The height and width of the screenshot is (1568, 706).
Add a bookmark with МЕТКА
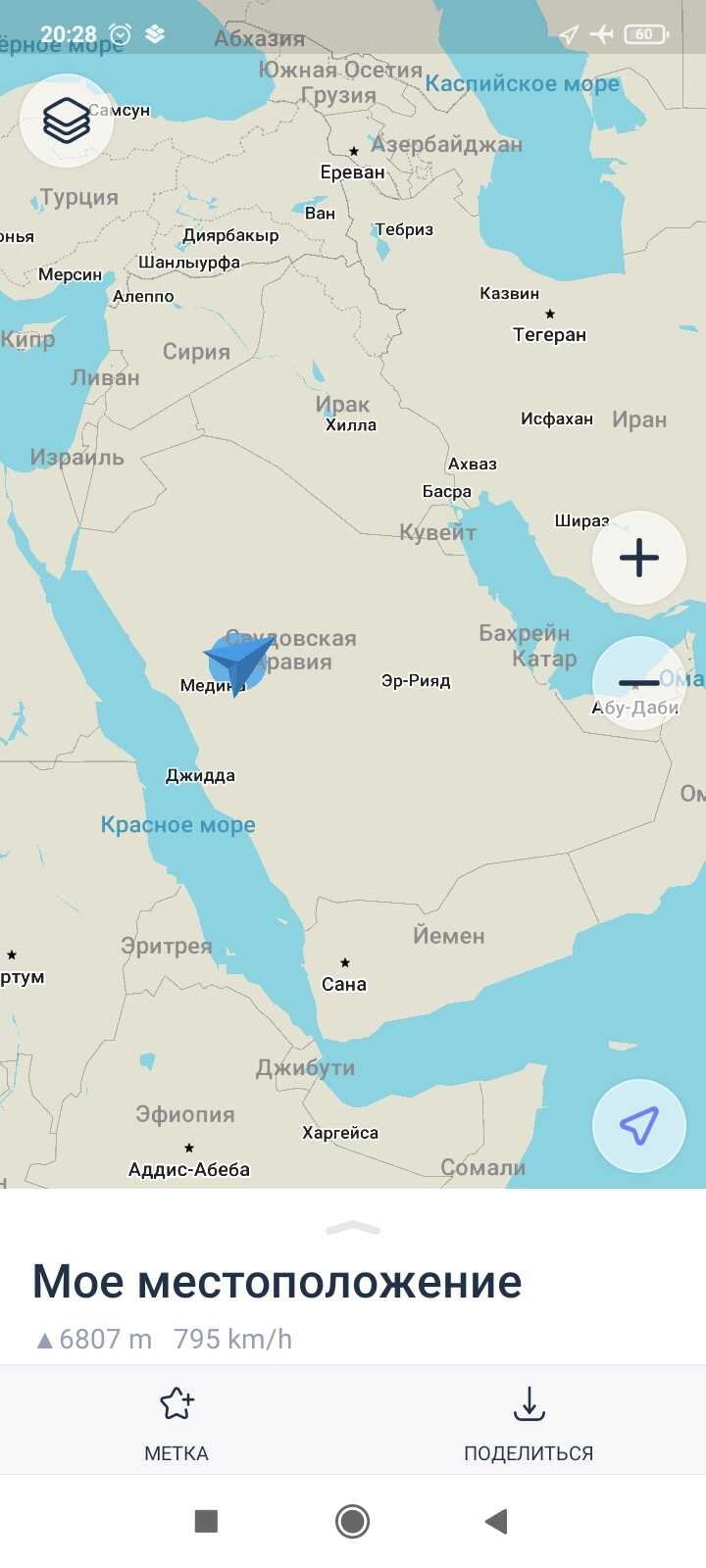(x=176, y=1422)
